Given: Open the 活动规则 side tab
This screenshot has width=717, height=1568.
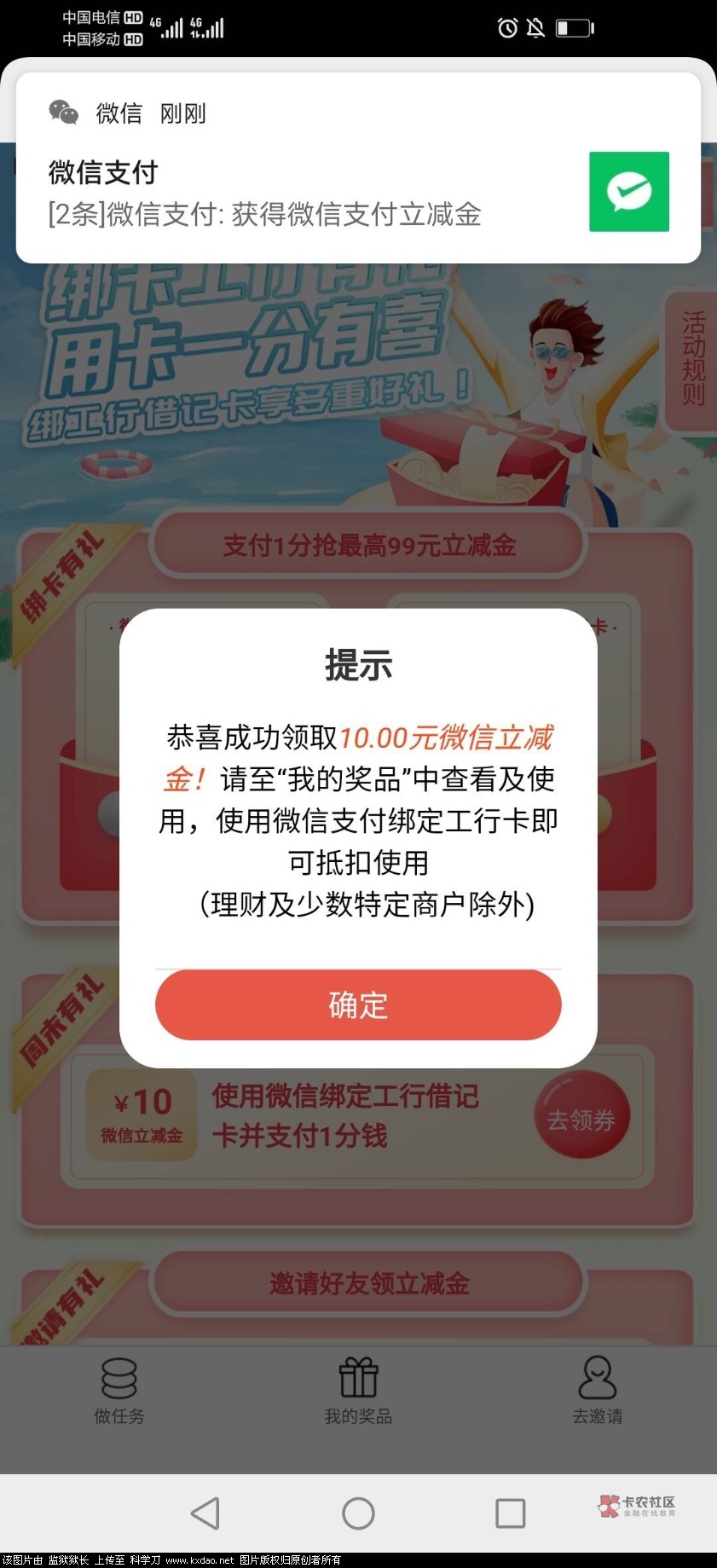Looking at the screenshot, I should (x=692, y=360).
